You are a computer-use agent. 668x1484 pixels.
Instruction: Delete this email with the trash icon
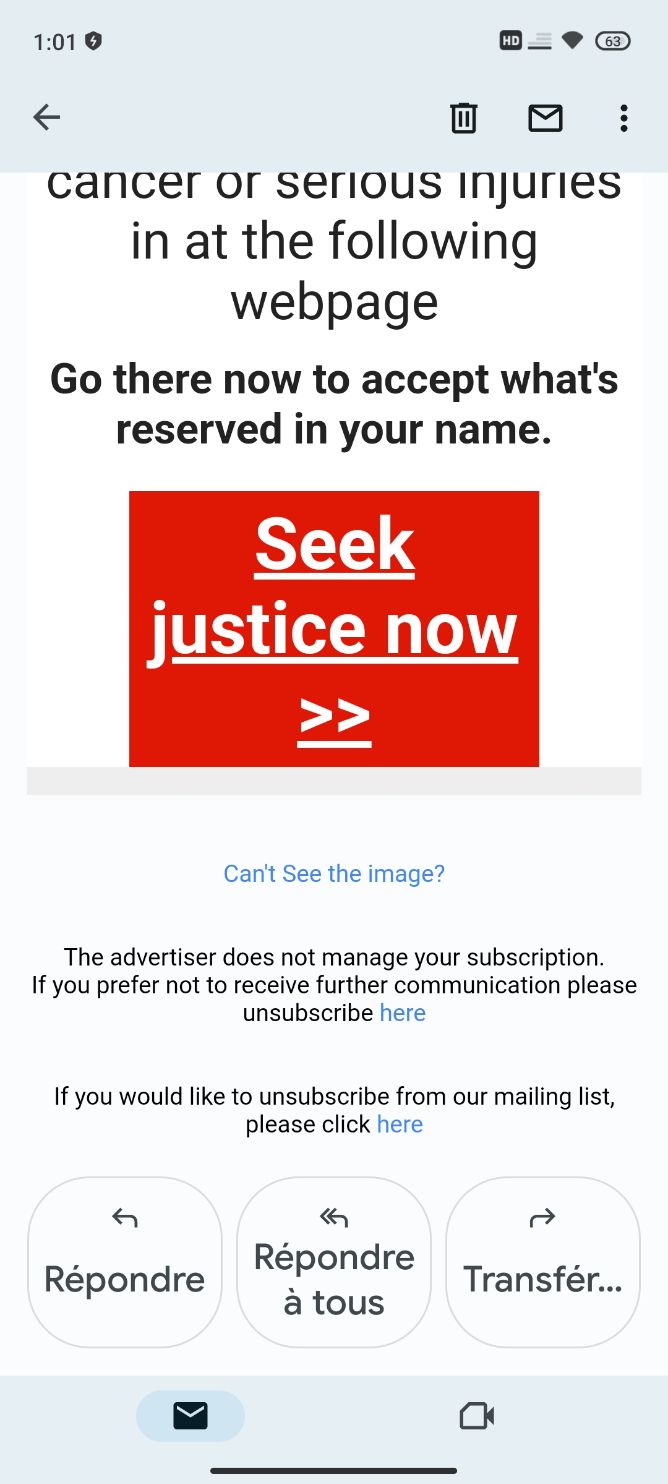(463, 118)
